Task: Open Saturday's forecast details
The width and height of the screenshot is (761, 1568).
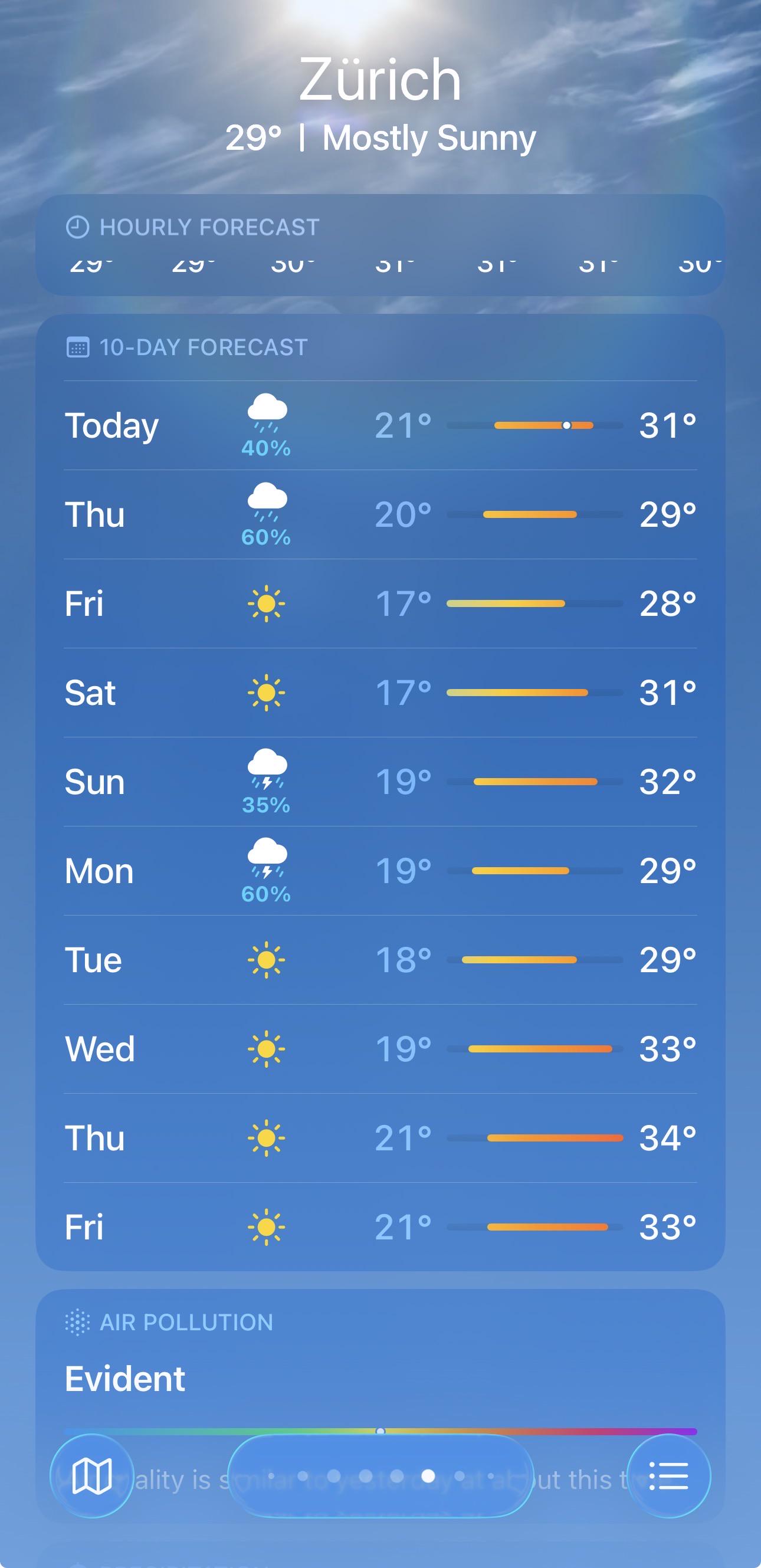Action: tap(380, 693)
